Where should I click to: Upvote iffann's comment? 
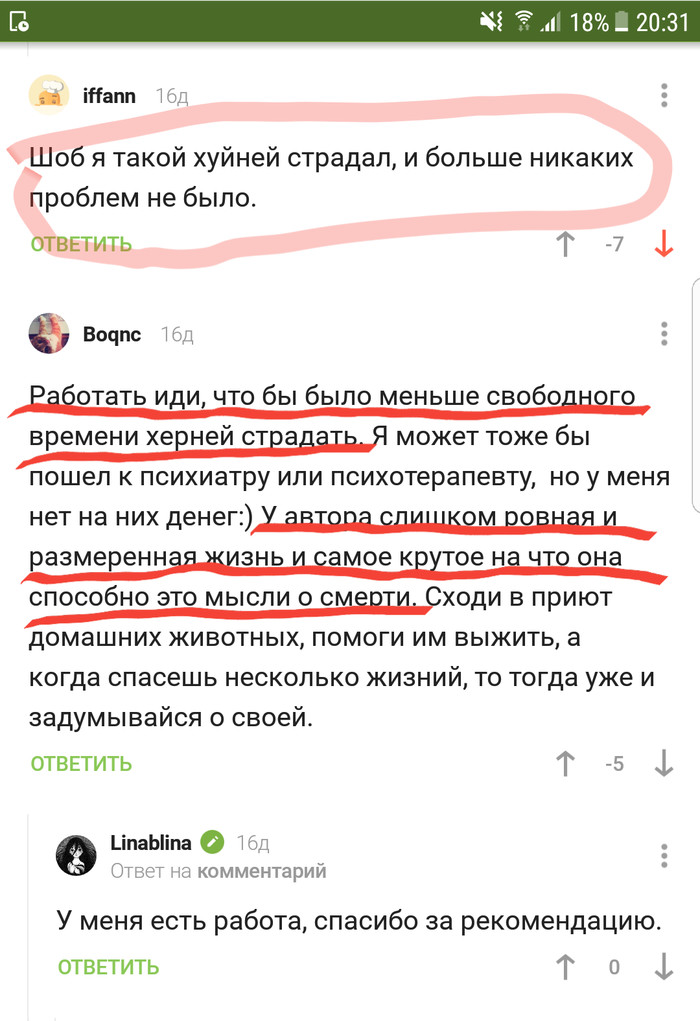[x=566, y=244]
